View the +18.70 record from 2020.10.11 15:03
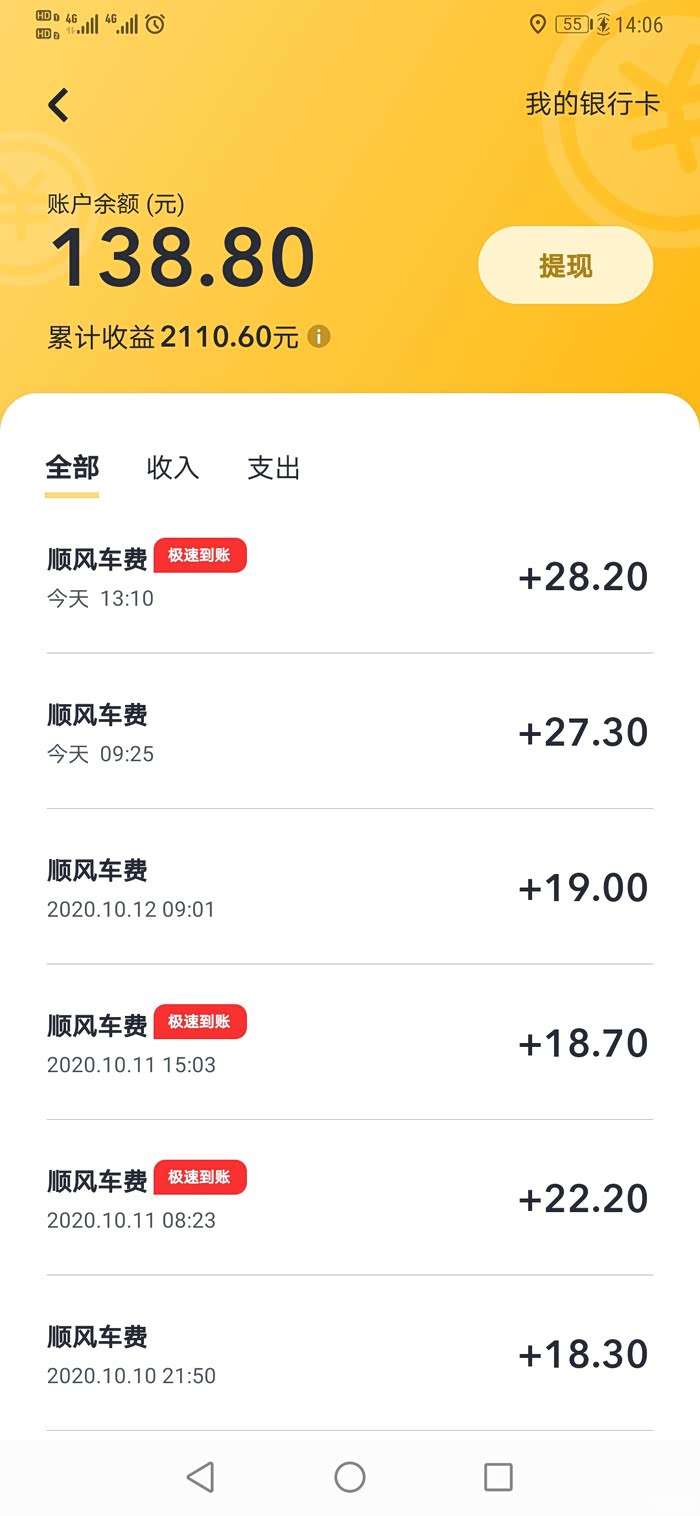This screenshot has width=700, height=1516. pos(350,1043)
